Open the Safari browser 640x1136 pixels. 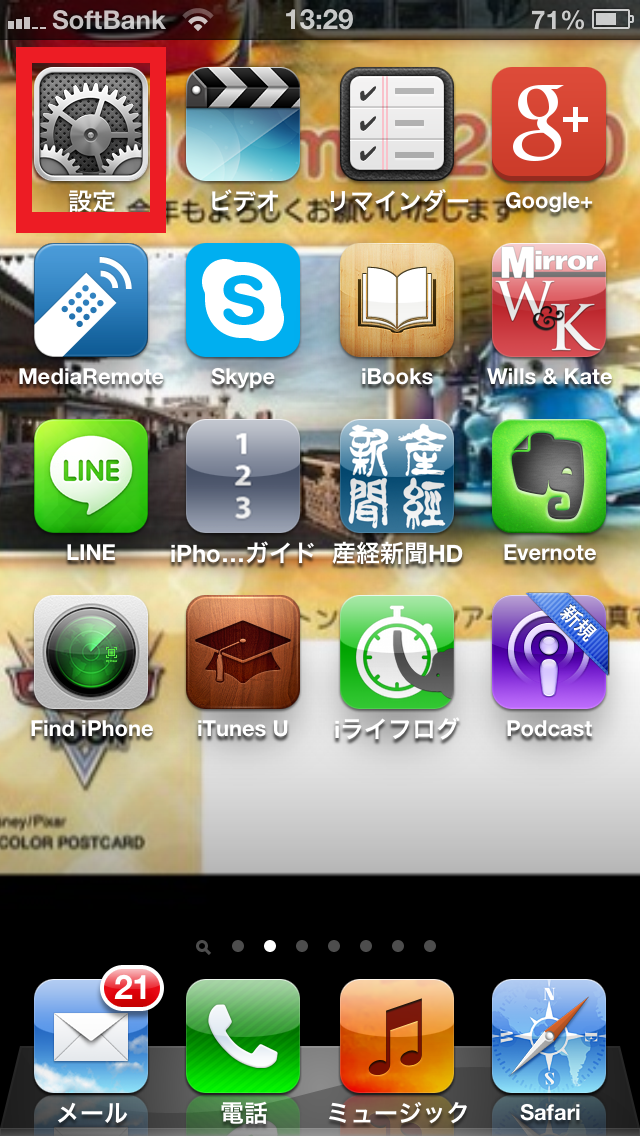(548, 1036)
